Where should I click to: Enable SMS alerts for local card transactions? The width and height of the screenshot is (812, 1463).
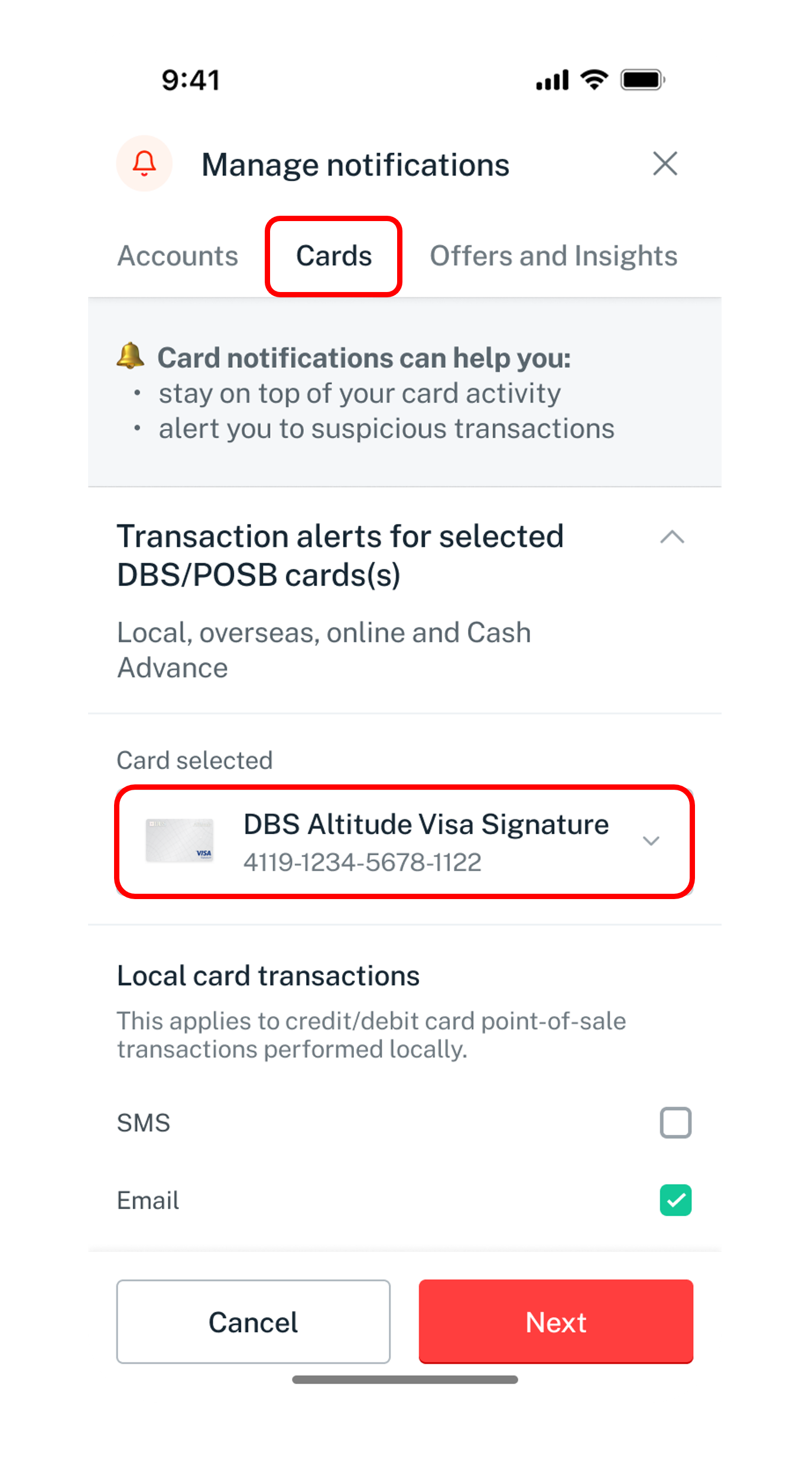pyautogui.click(x=675, y=1123)
